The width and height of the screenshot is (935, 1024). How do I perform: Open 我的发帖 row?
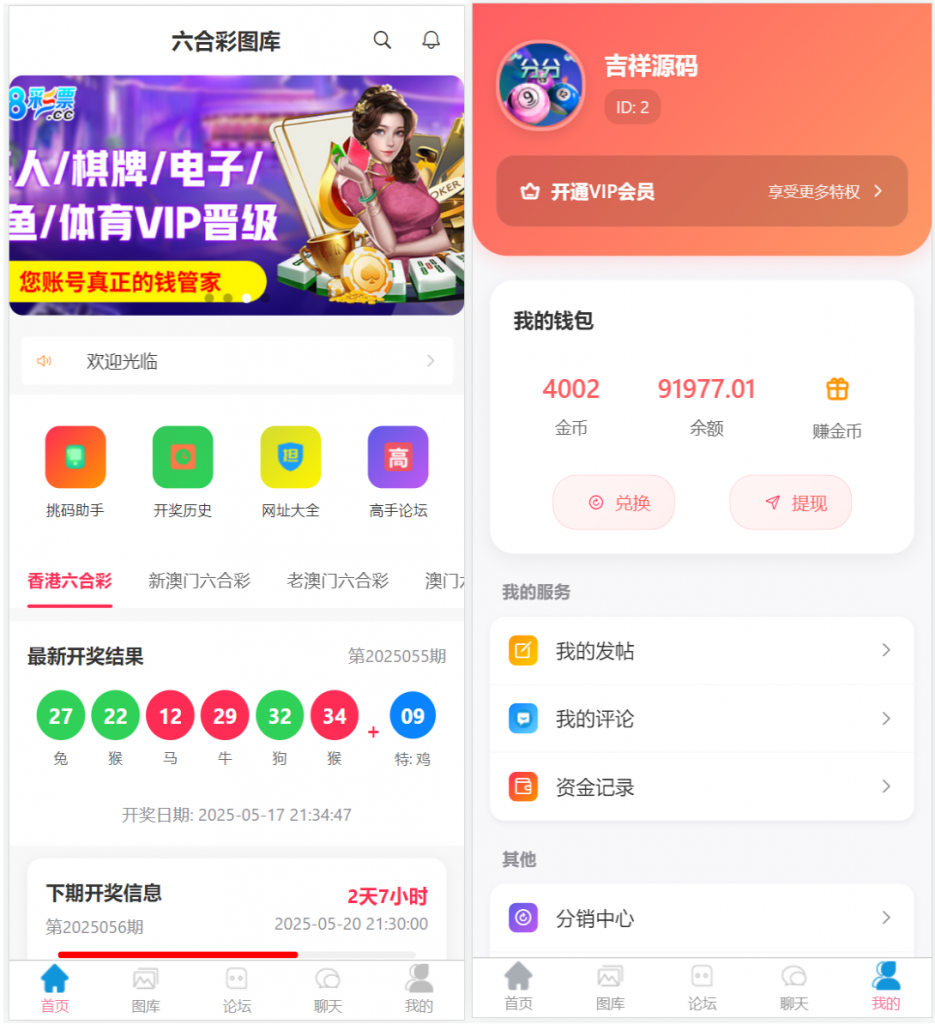701,651
